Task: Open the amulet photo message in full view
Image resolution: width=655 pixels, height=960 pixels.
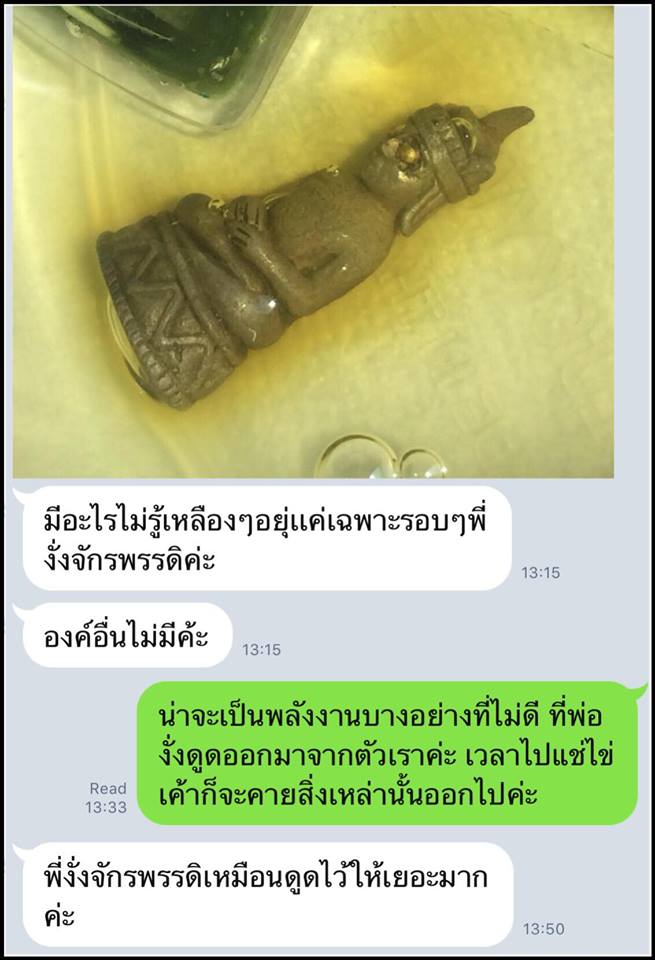Action: 313,240
